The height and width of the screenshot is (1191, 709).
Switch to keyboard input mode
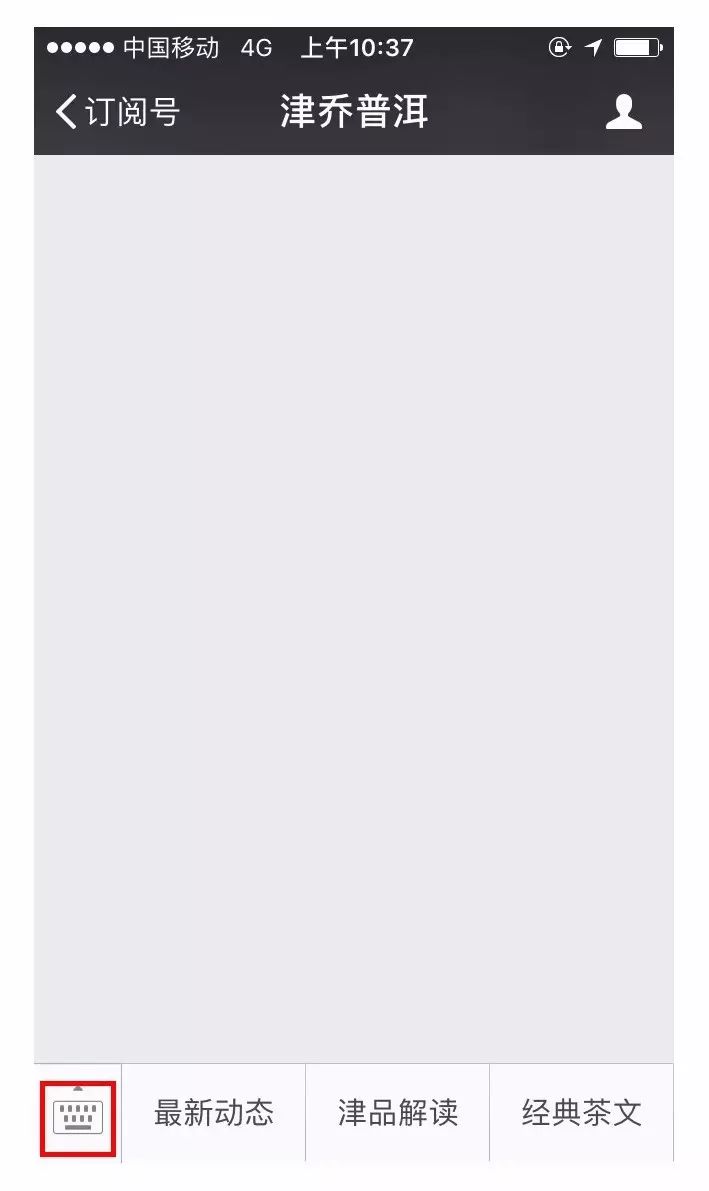(78, 1116)
